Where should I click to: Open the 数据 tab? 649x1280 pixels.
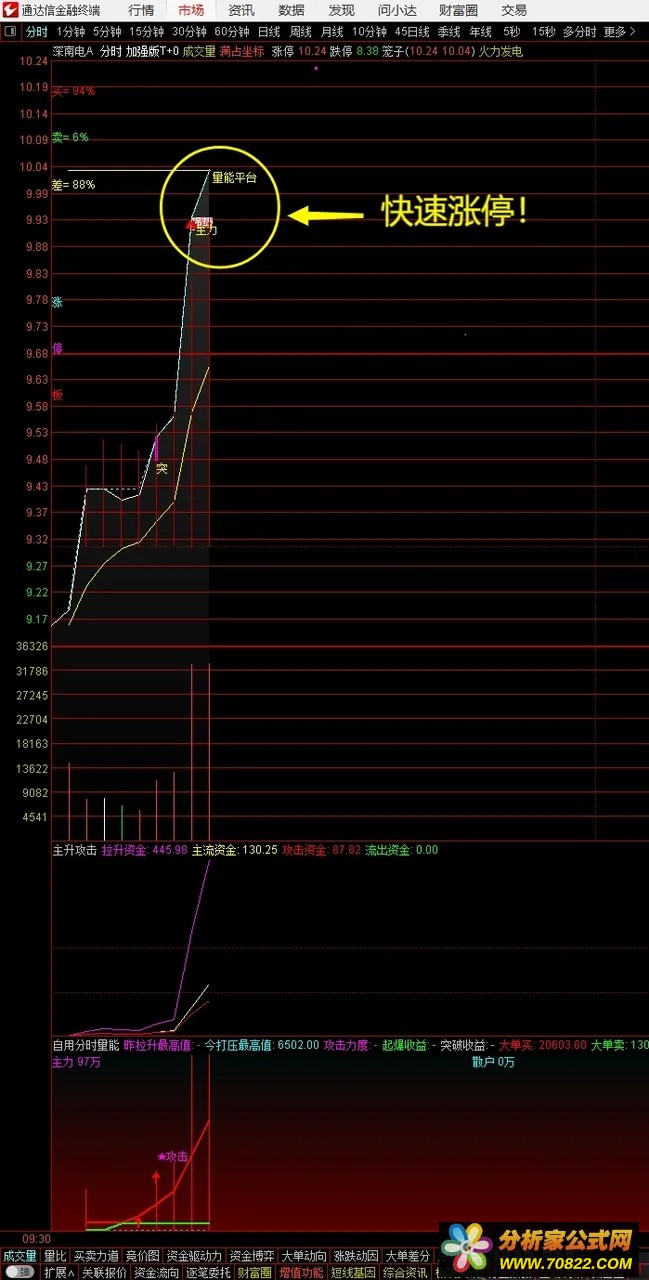coord(291,10)
